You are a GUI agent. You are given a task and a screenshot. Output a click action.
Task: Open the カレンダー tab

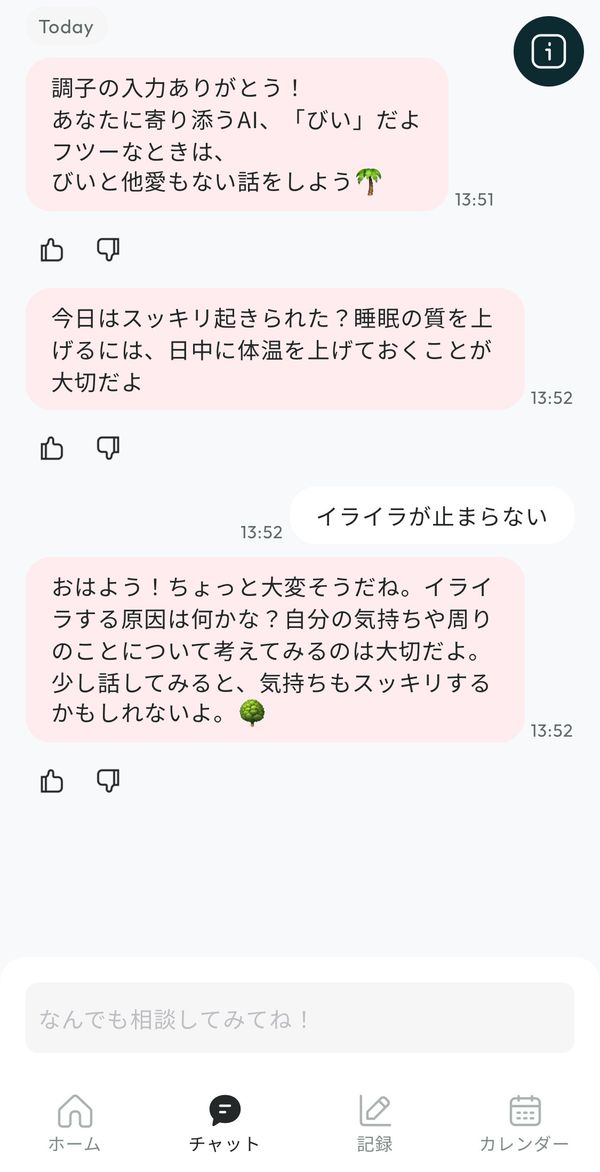click(x=525, y=1123)
